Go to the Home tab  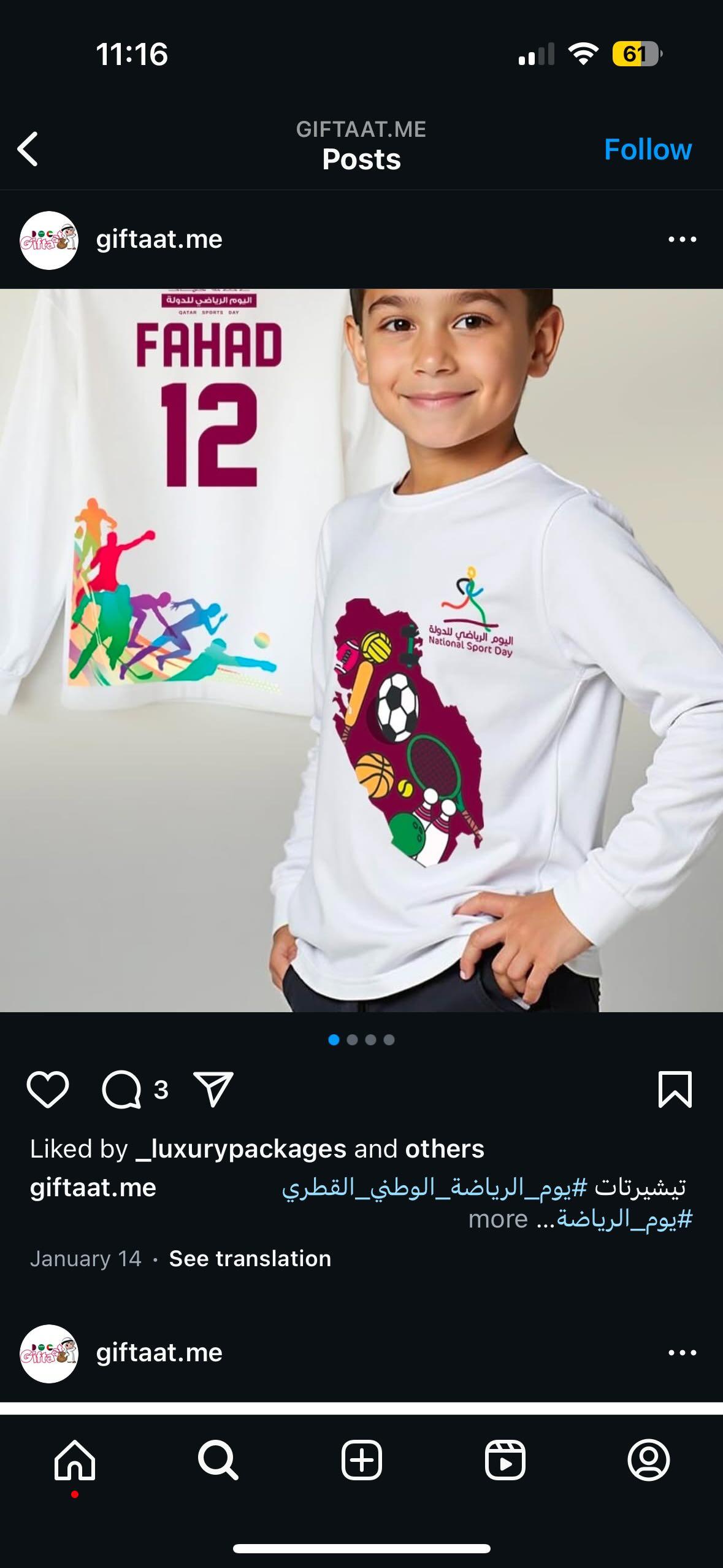pos(75,1461)
